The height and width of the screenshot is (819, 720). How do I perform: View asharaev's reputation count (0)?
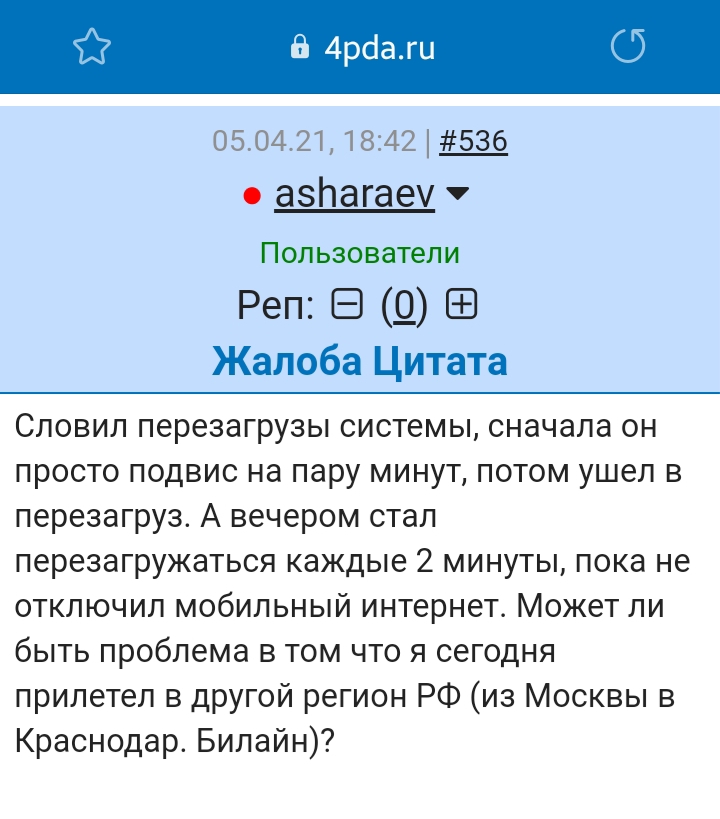click(404, 305)
